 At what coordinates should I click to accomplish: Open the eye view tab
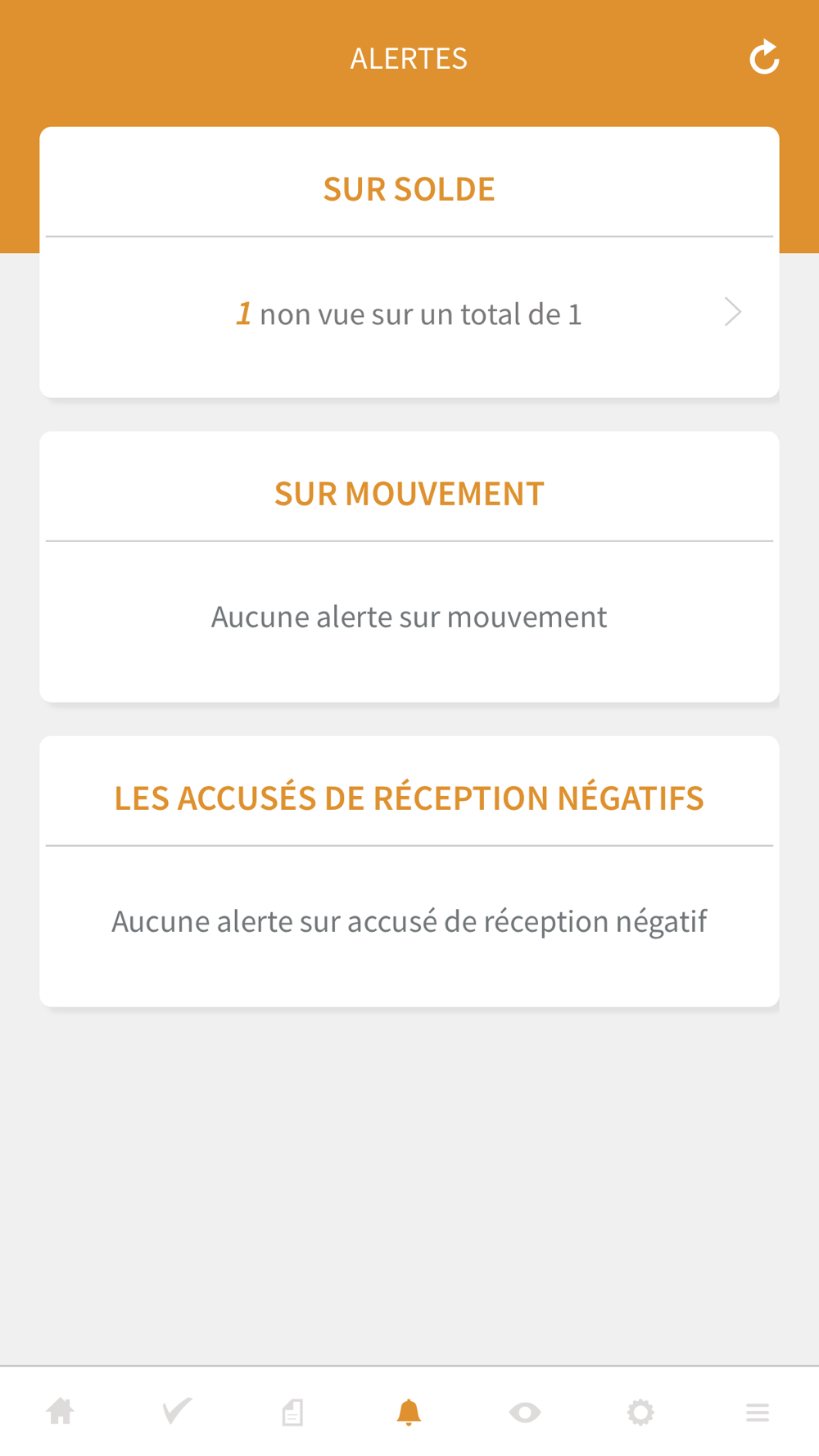click(525, 1412)
